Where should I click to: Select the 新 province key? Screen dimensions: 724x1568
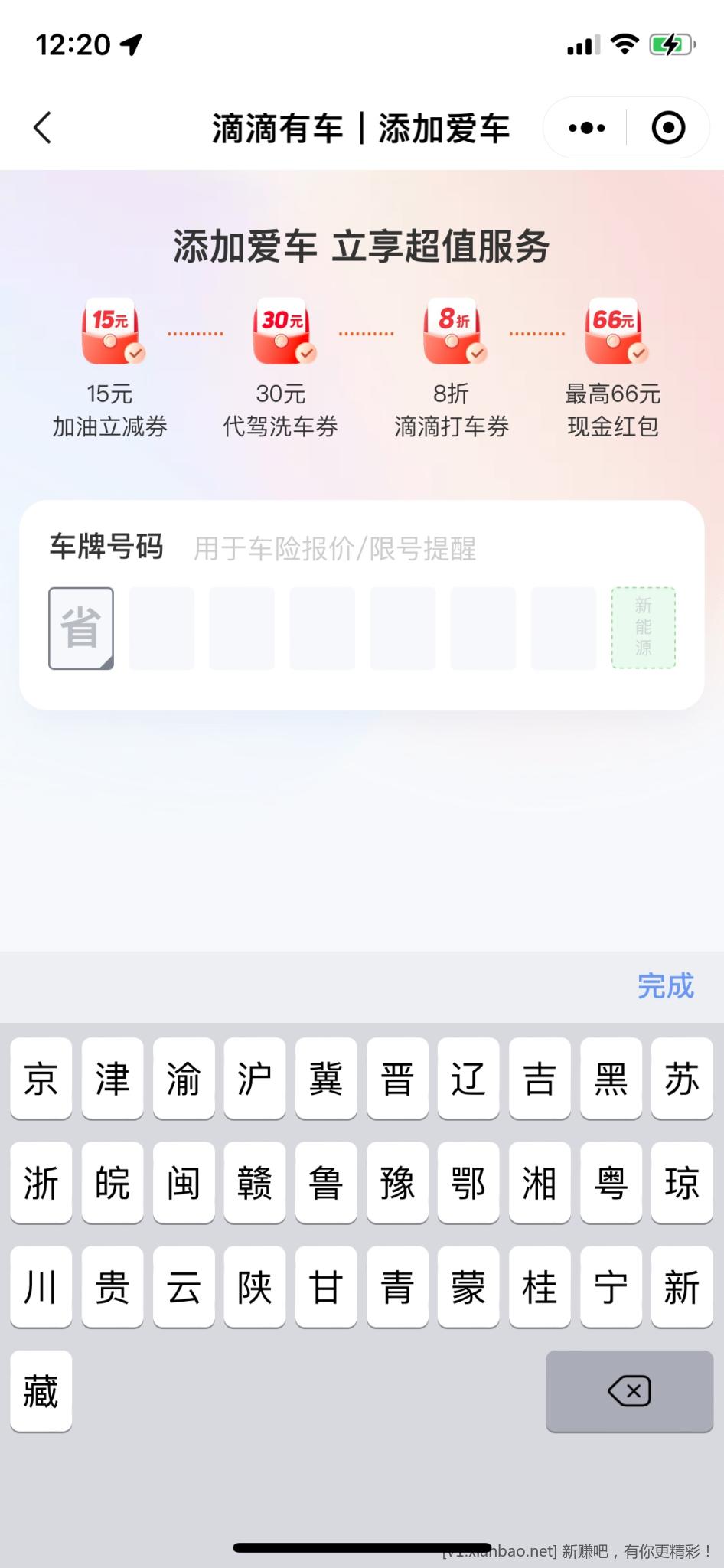click(682, 1287)
